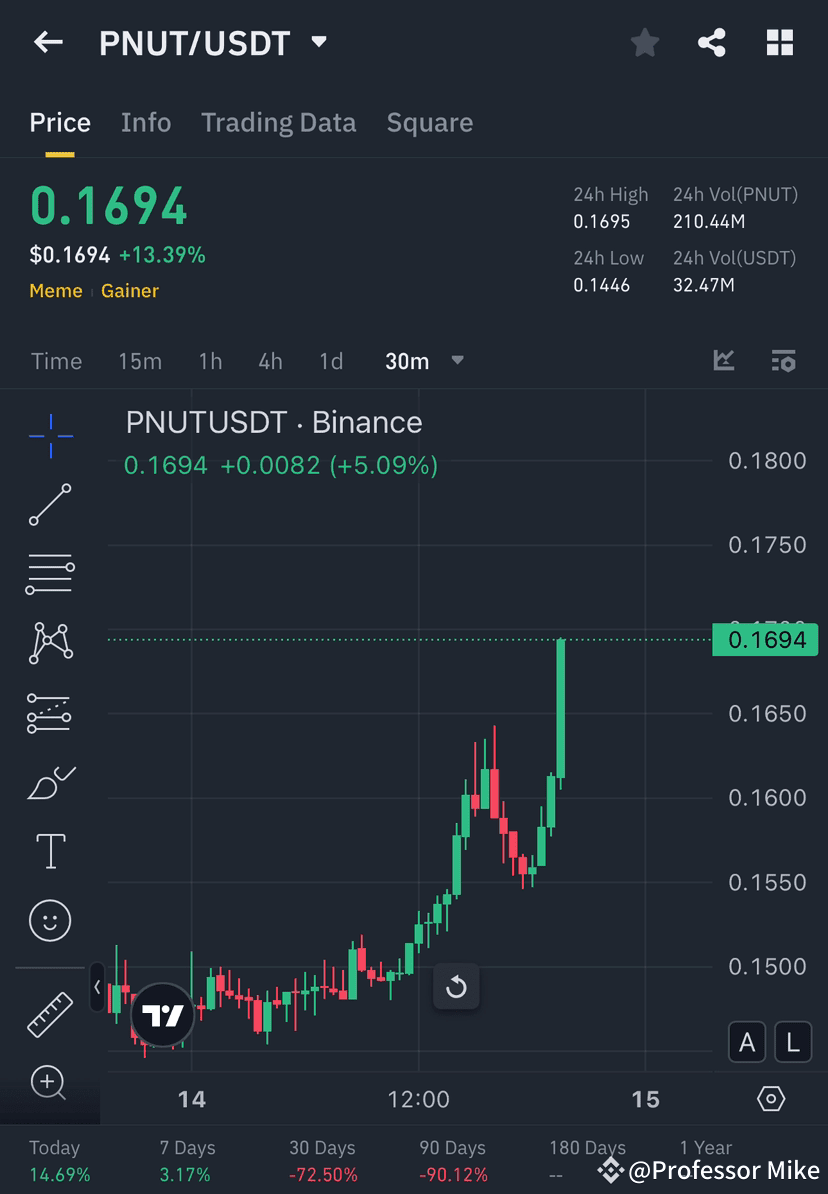
Task: Select the horizontal lines drawing tool
Action: pyautogui.click(x=50, y=574)
